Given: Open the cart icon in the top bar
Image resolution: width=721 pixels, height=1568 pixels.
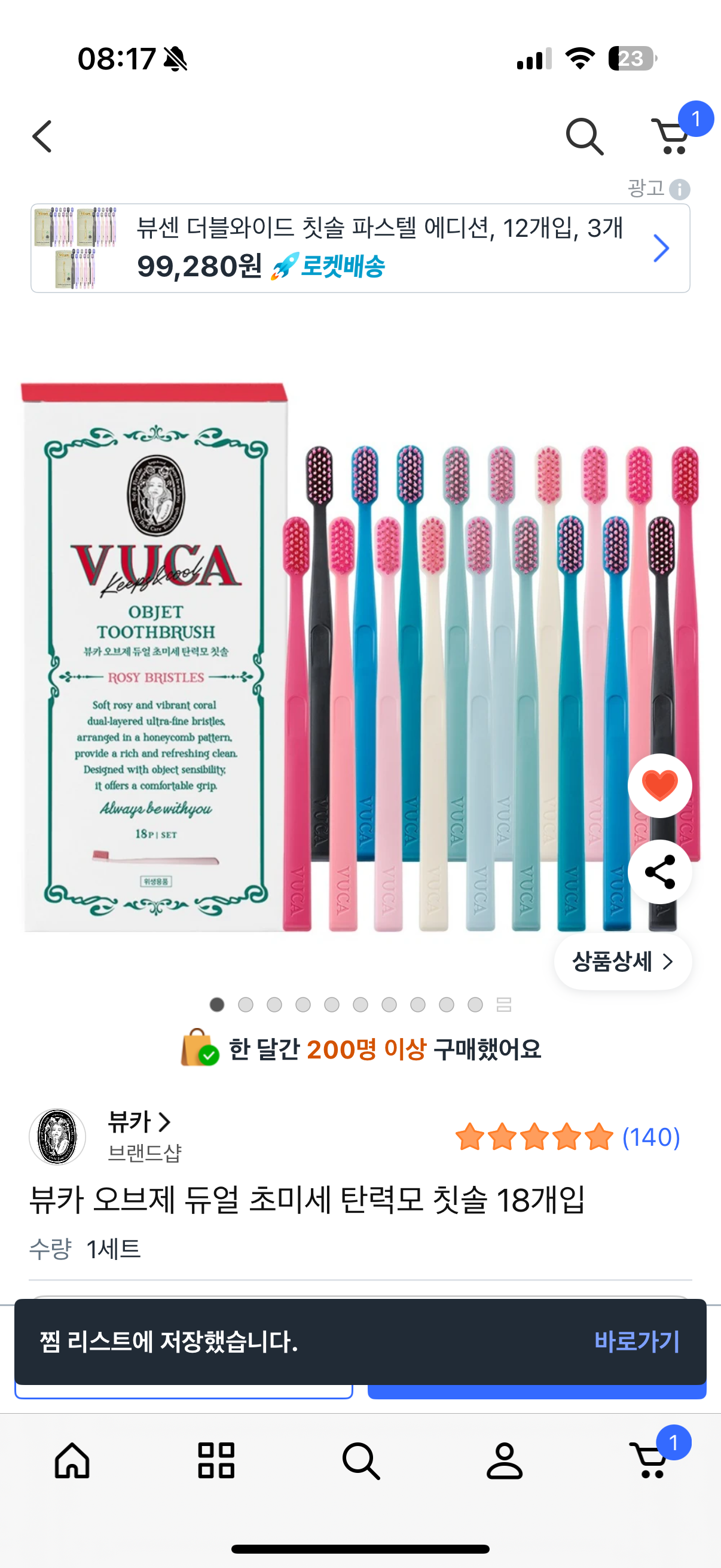Looking at the screenshot, I should pos(673,136).
